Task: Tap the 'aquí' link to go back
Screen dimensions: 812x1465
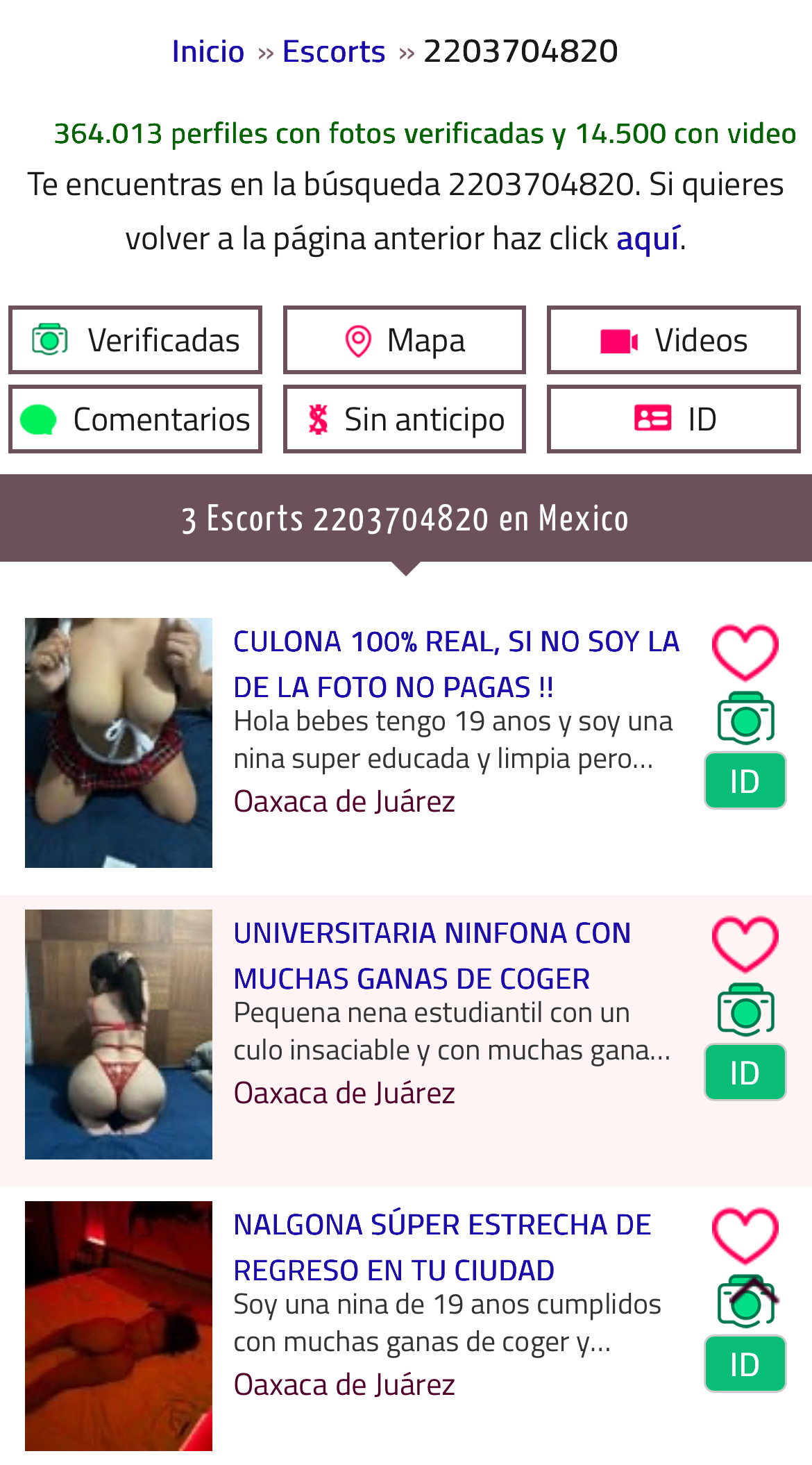Action: pos(648,239)
